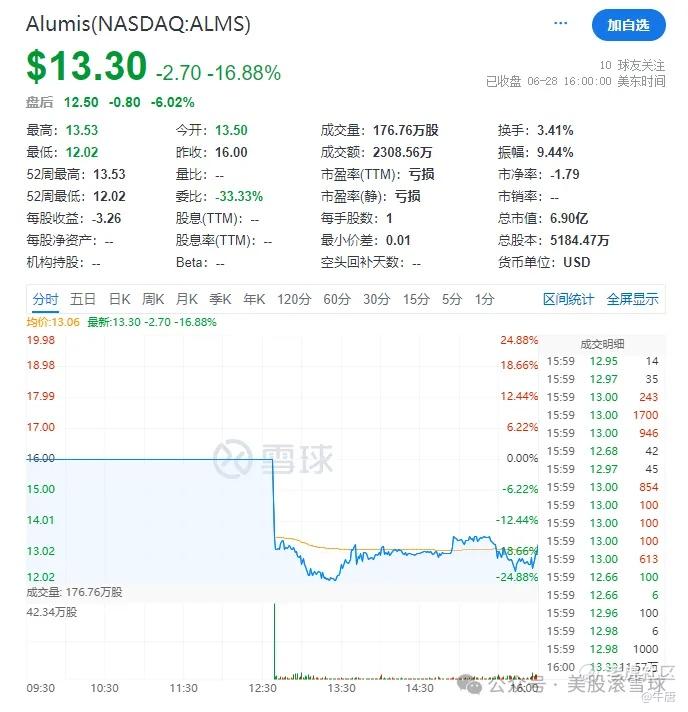Open 区间统计 range statistics

point(568,299)
